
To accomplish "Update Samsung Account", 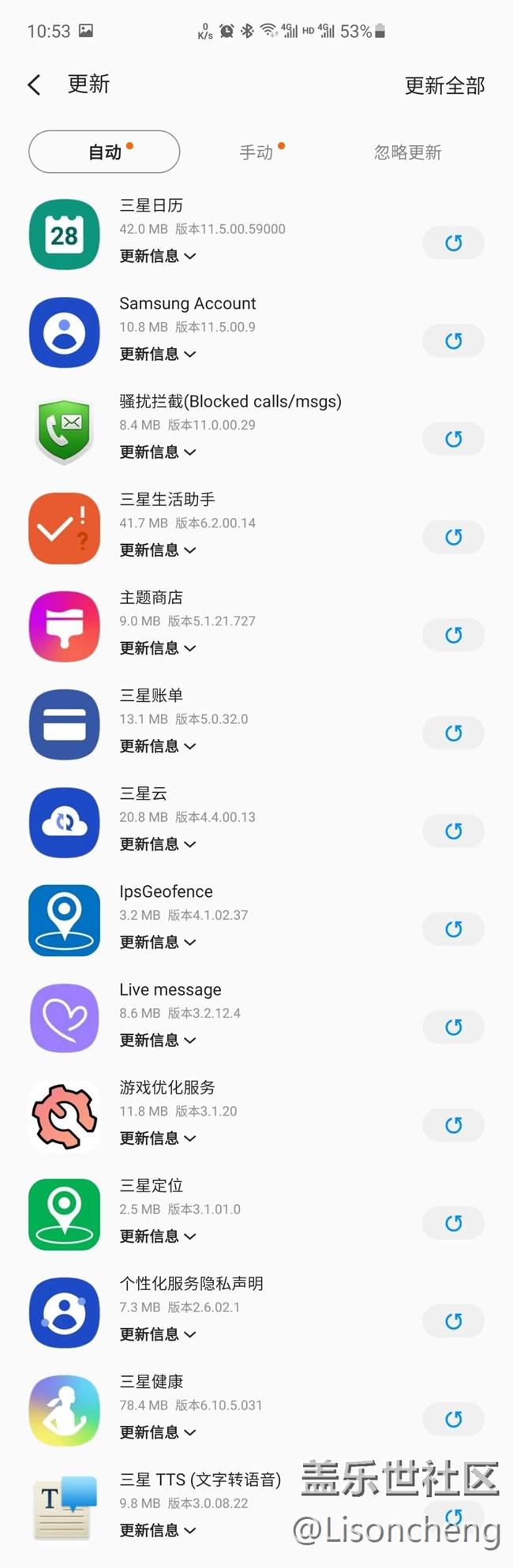I will tap(453, 341).
